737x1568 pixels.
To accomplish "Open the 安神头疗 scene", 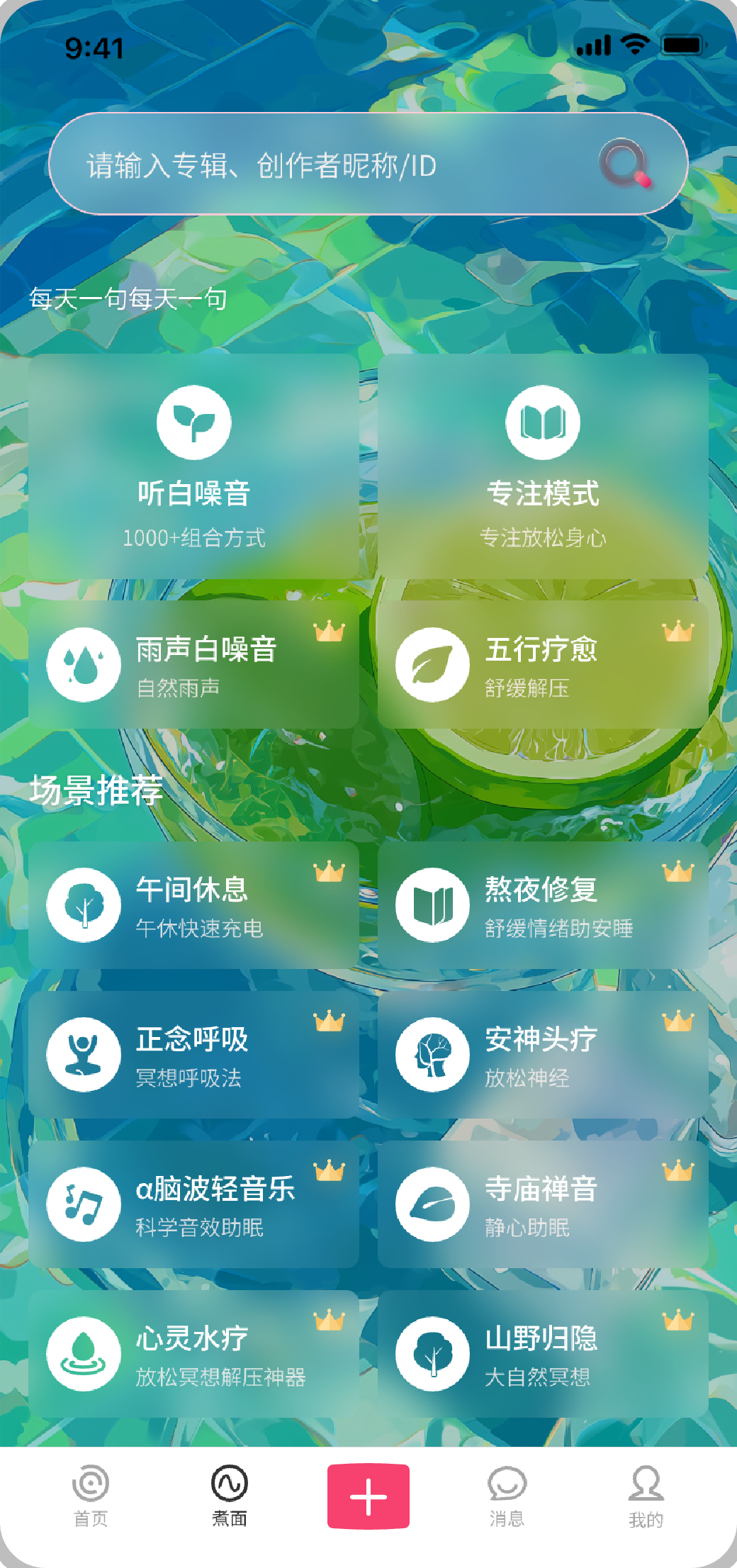I will click(x=543, y=1055).
